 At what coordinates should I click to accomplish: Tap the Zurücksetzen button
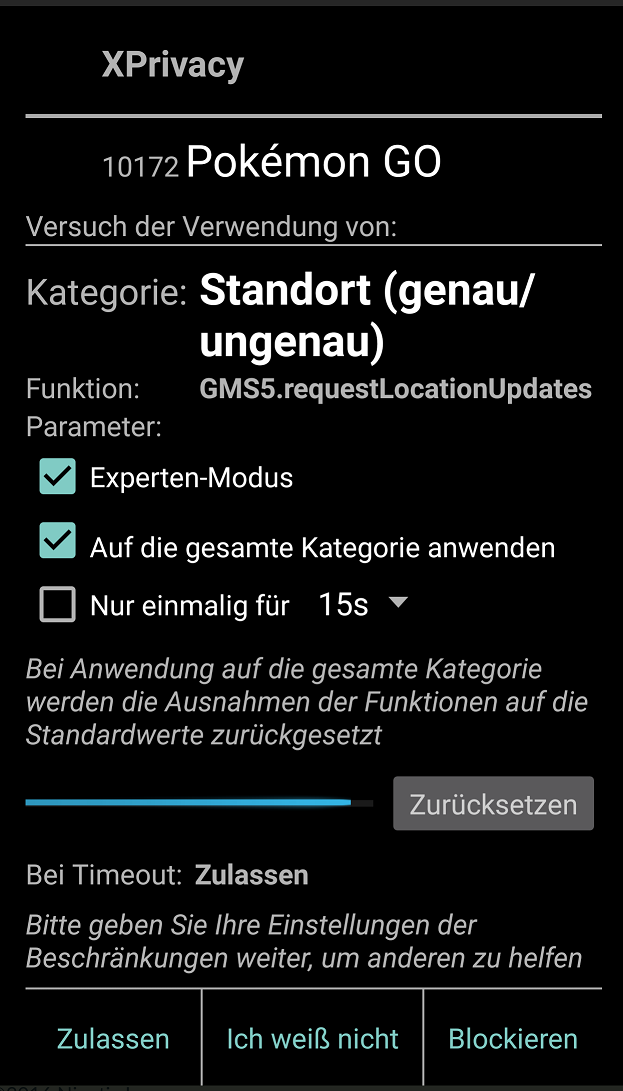coord(494,804)
